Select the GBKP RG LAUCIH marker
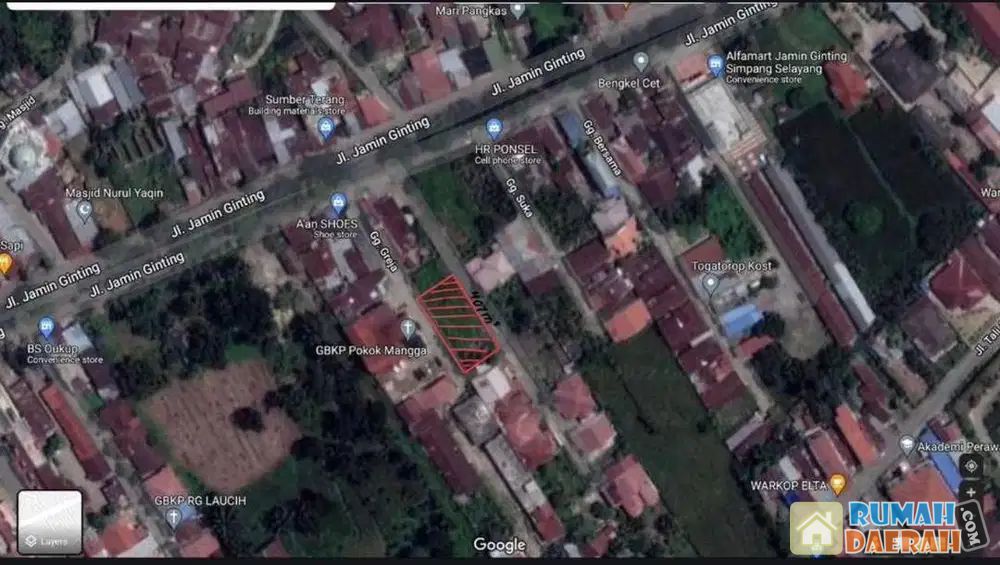The height and width of the screenshot is (565, 1000). point(174,516)
